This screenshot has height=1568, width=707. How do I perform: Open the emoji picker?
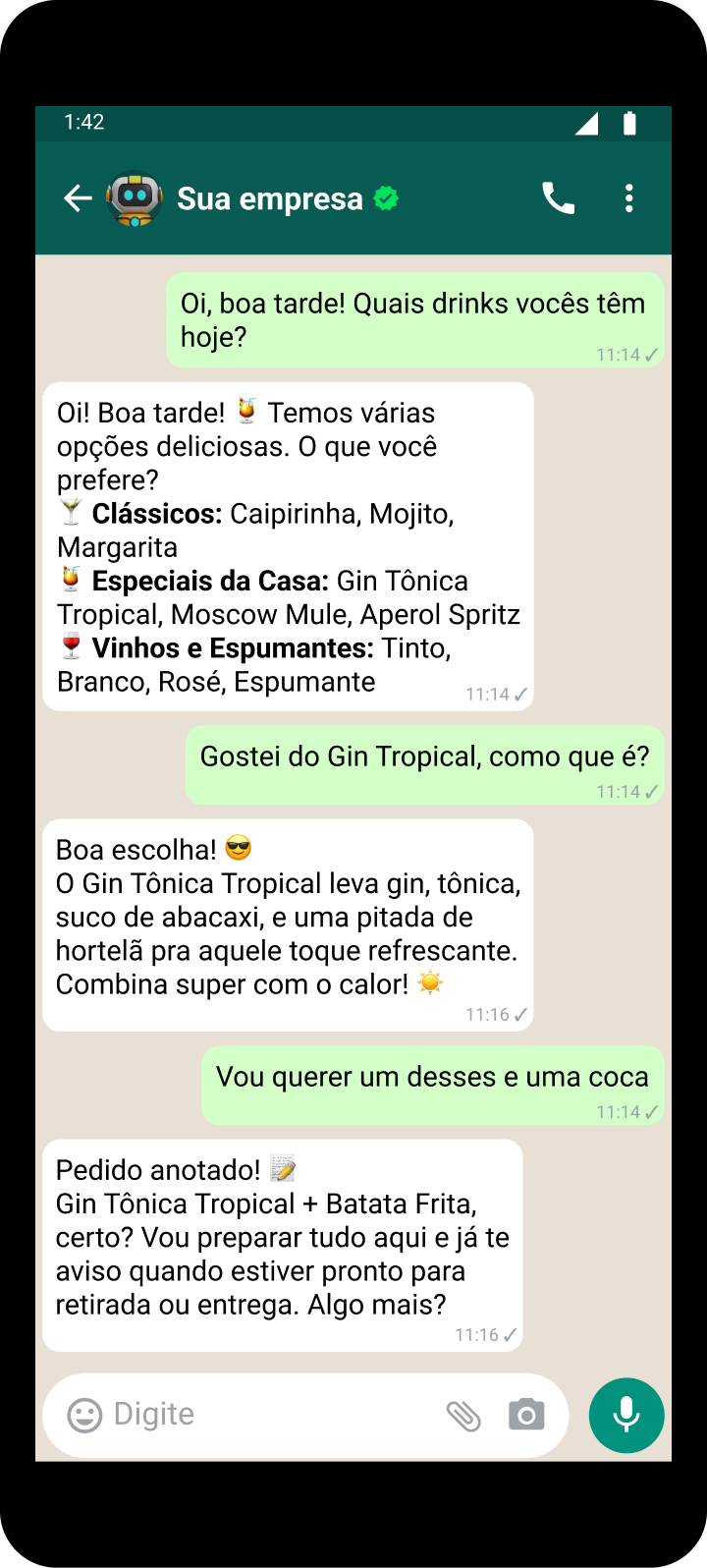point(84,1416)
